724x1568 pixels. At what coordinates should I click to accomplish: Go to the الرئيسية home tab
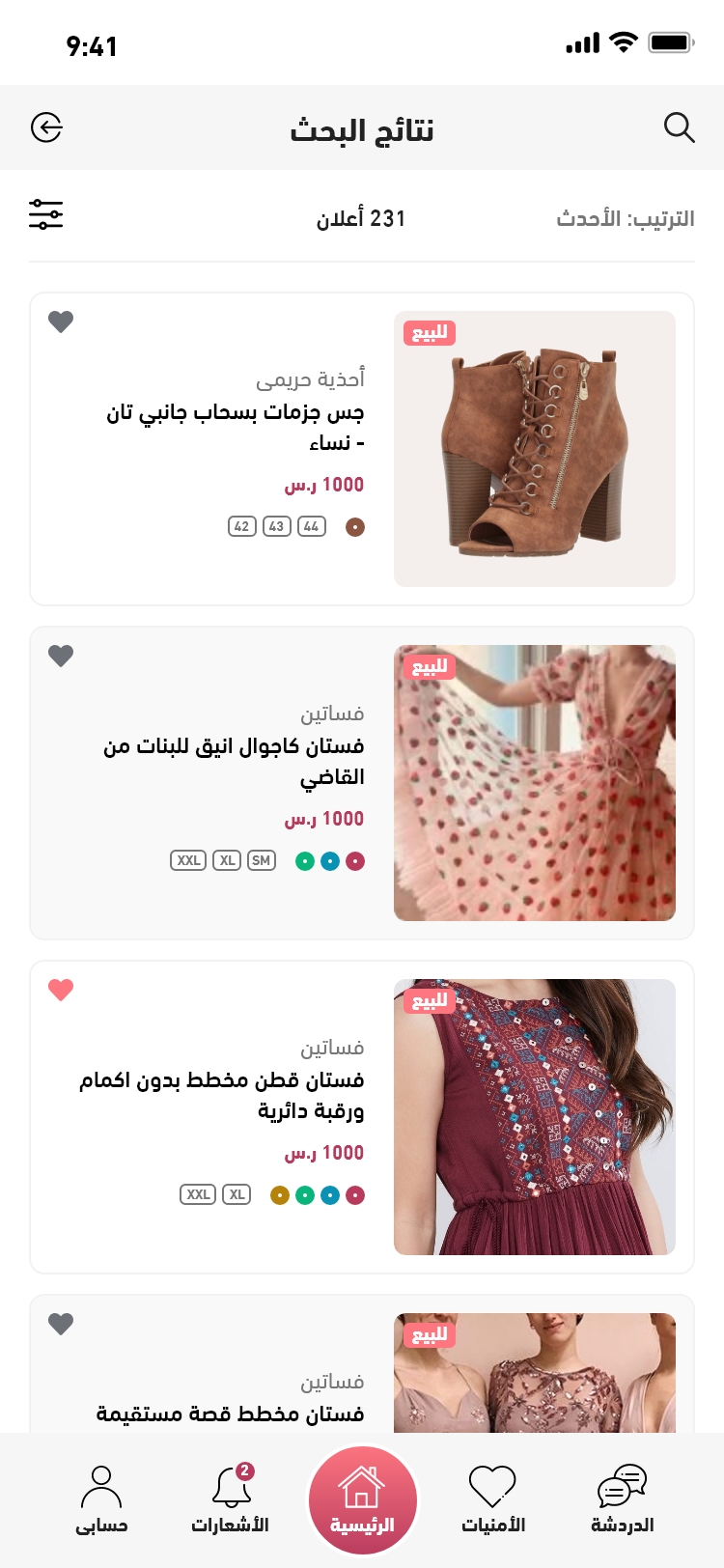(362, 1498)
